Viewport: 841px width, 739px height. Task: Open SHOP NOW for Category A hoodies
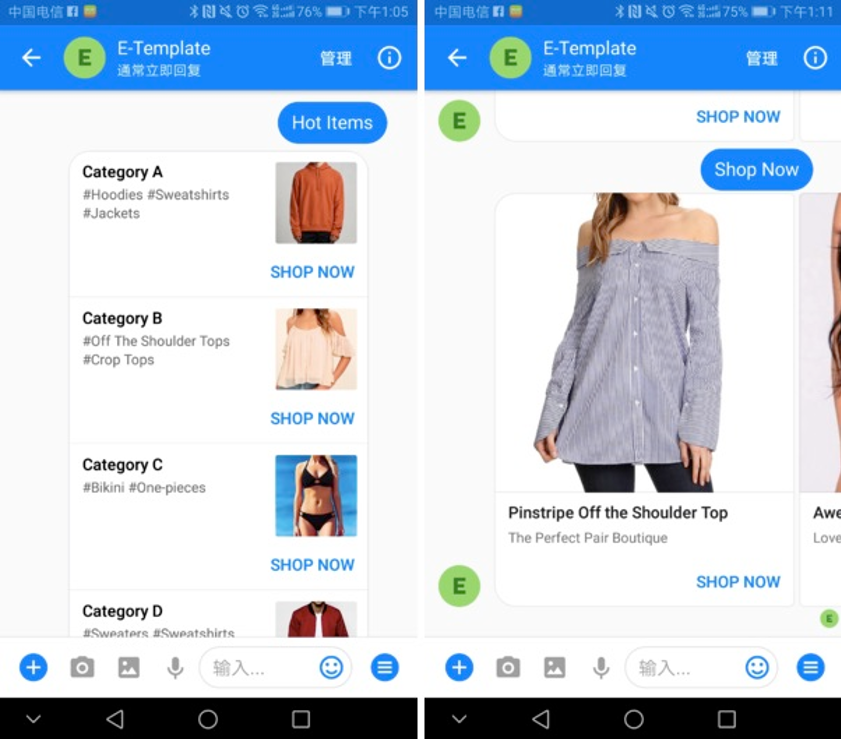coord(312,272)
